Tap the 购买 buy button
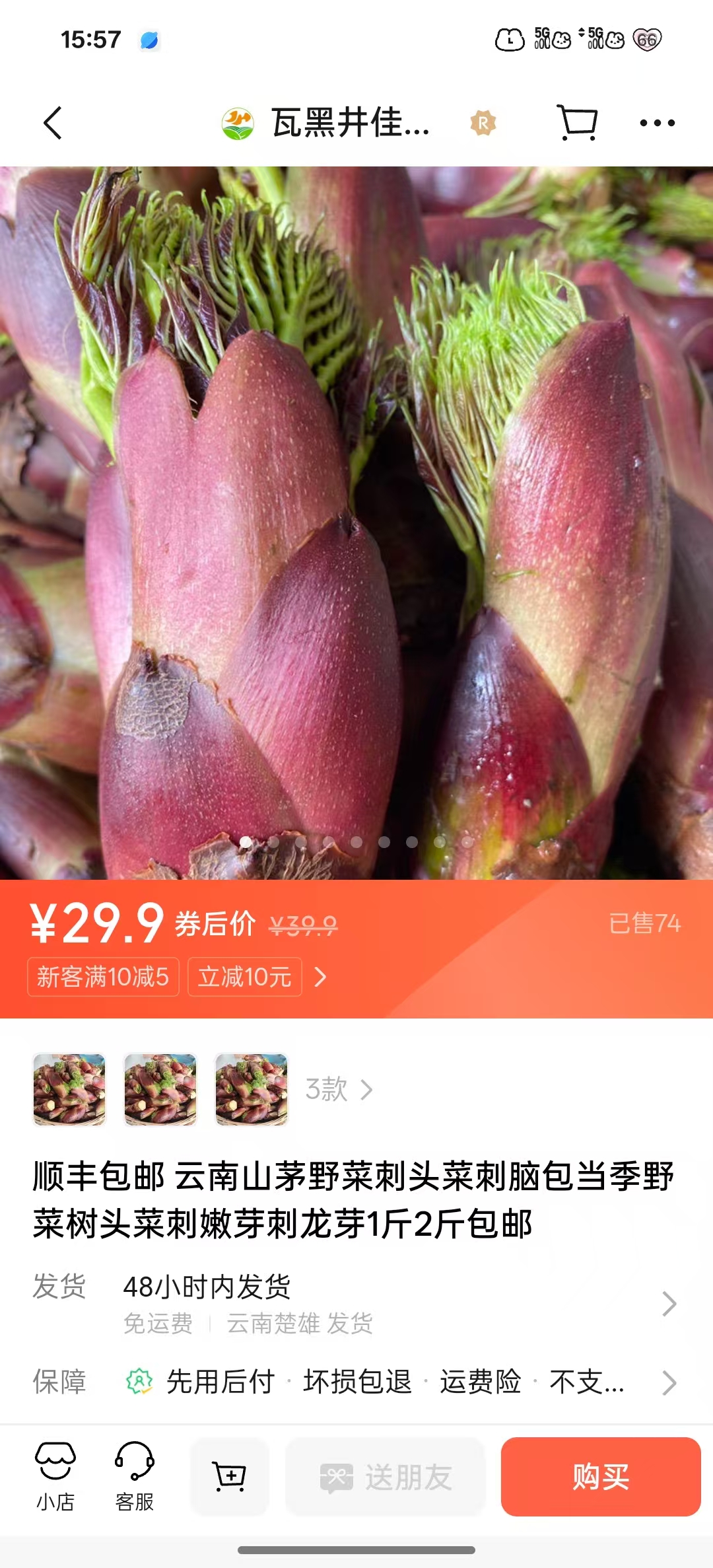The height and width of the screenshot is (1568, 713). [x=600, y=1477]
